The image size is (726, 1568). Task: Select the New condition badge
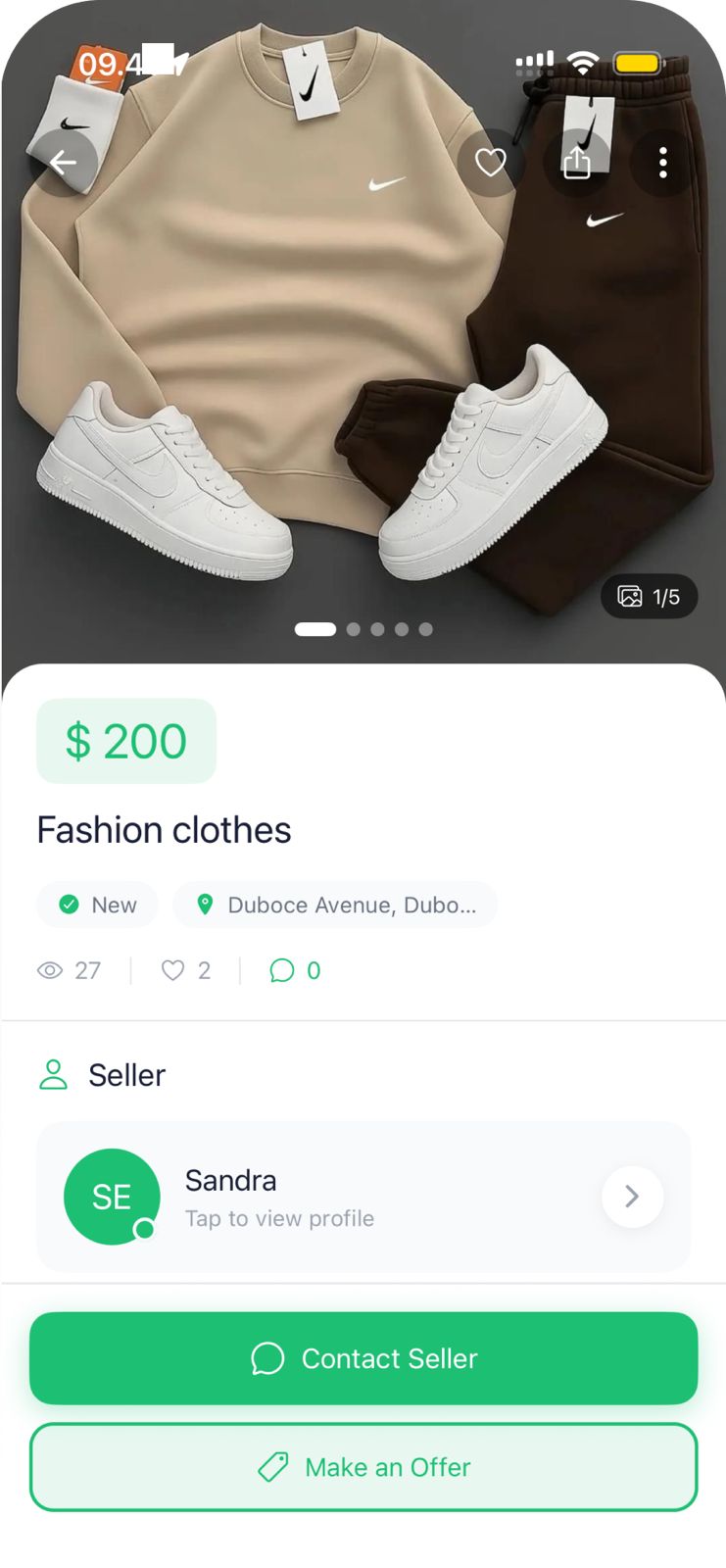(97, 905)
